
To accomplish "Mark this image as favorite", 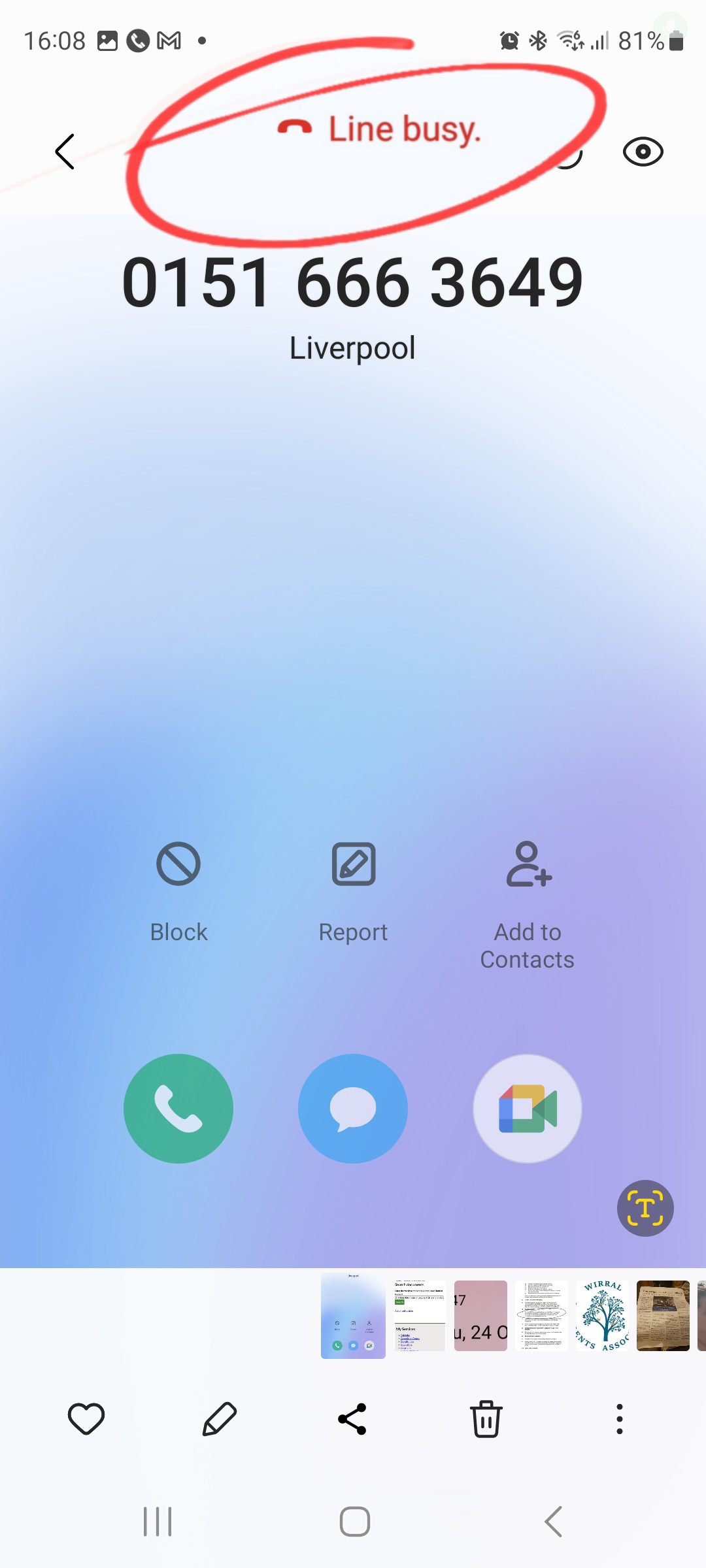I will coord(86,1419).
